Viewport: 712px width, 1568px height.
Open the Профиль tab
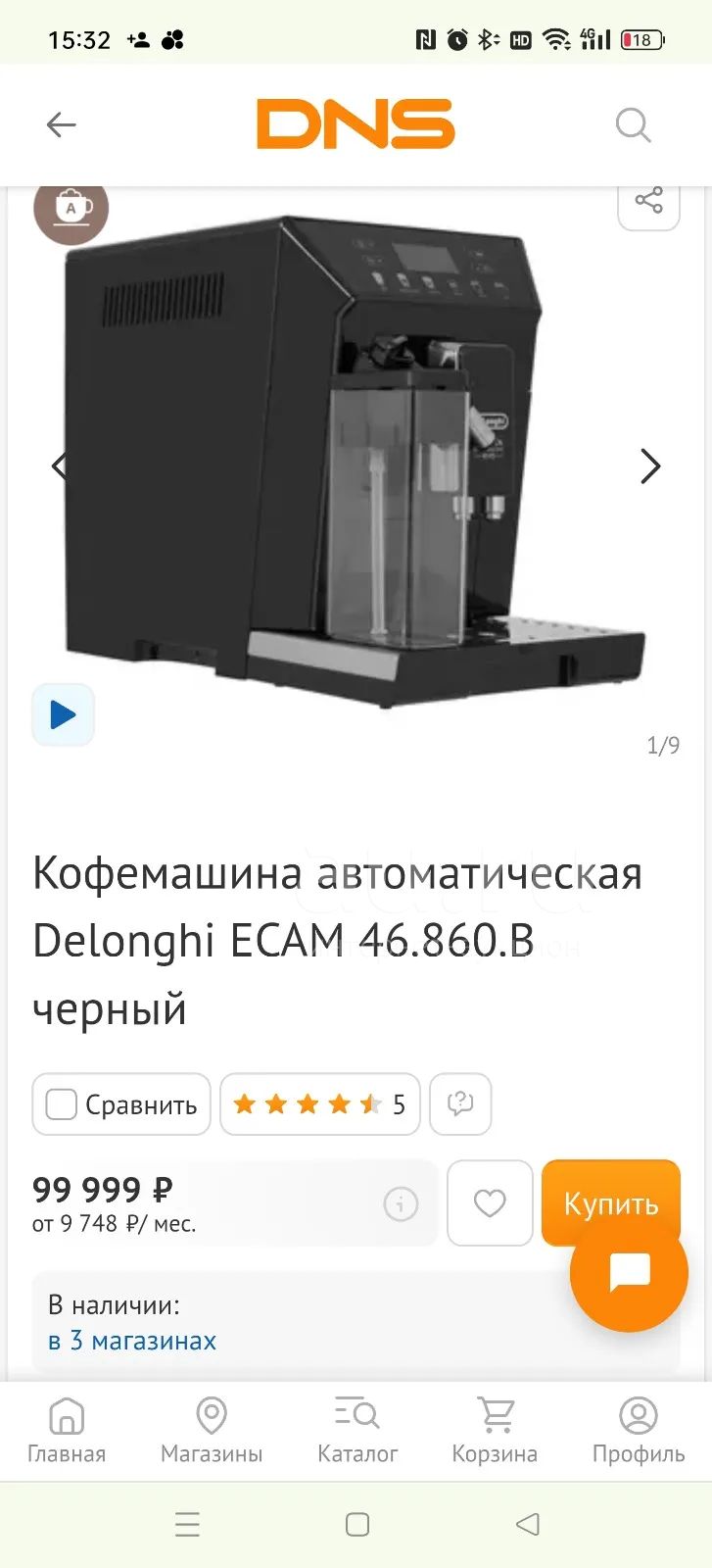tap(639, 1432)
